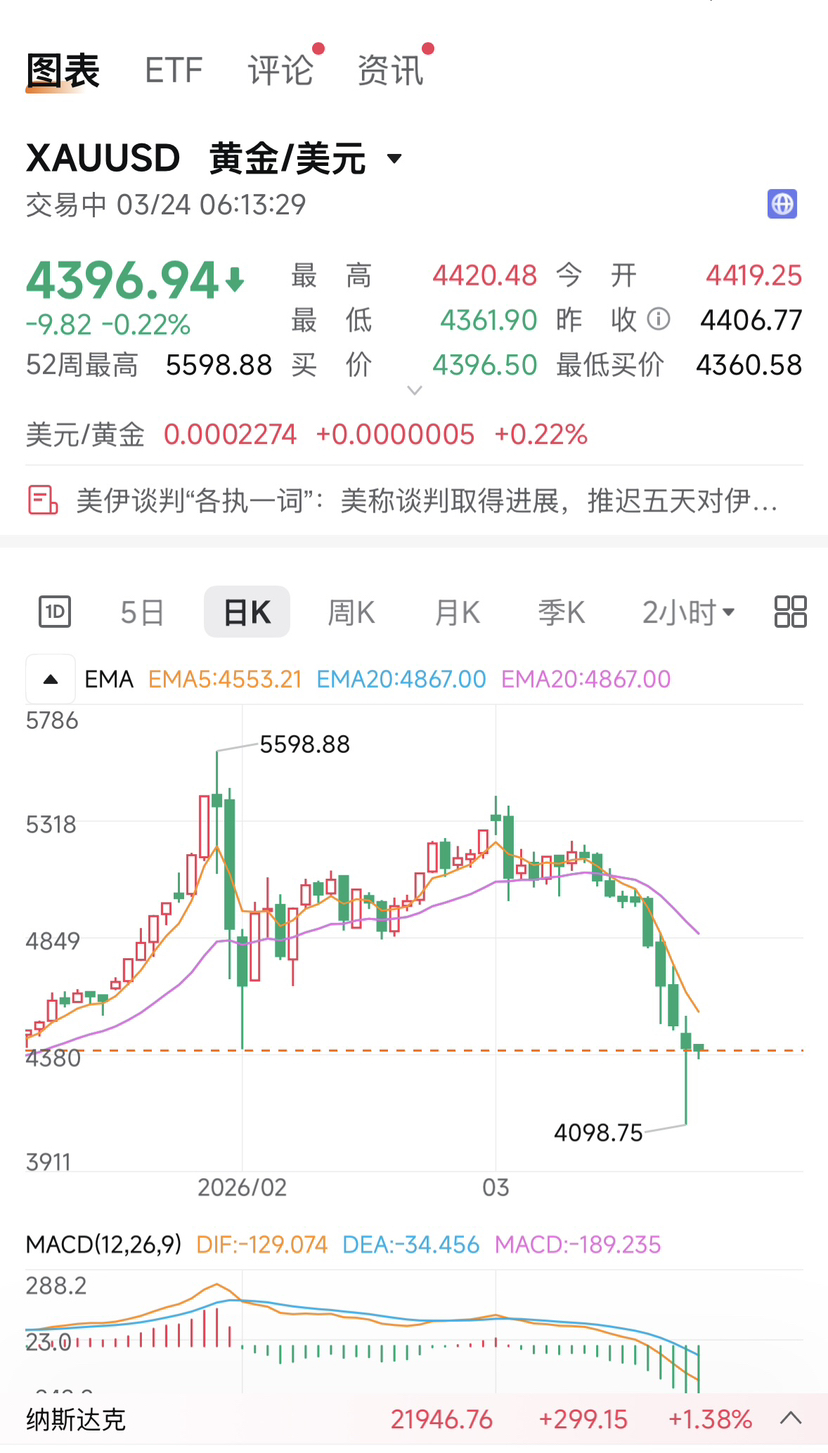Switch to the 资讯 news tab

[x=390, y=71]
